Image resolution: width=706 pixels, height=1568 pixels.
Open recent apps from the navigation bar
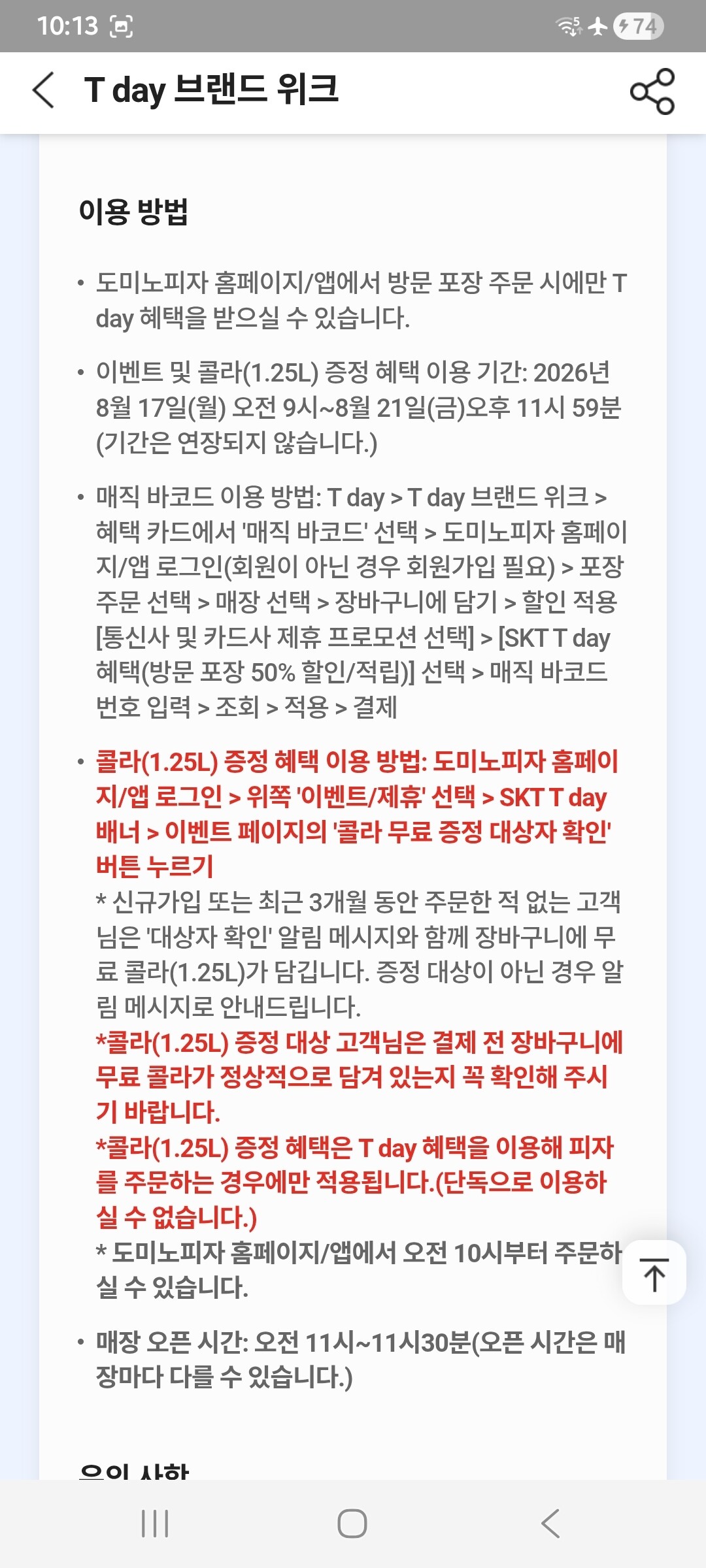156,1524
